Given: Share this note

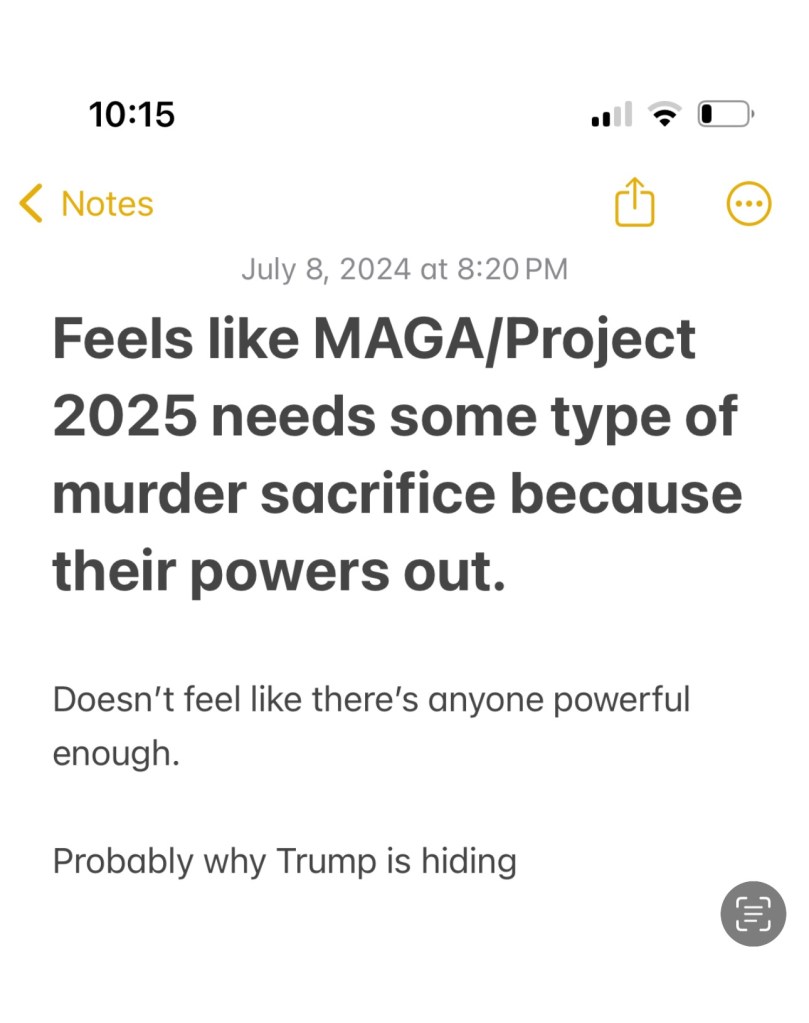Looking at the screenshot, I should [634, 203].
